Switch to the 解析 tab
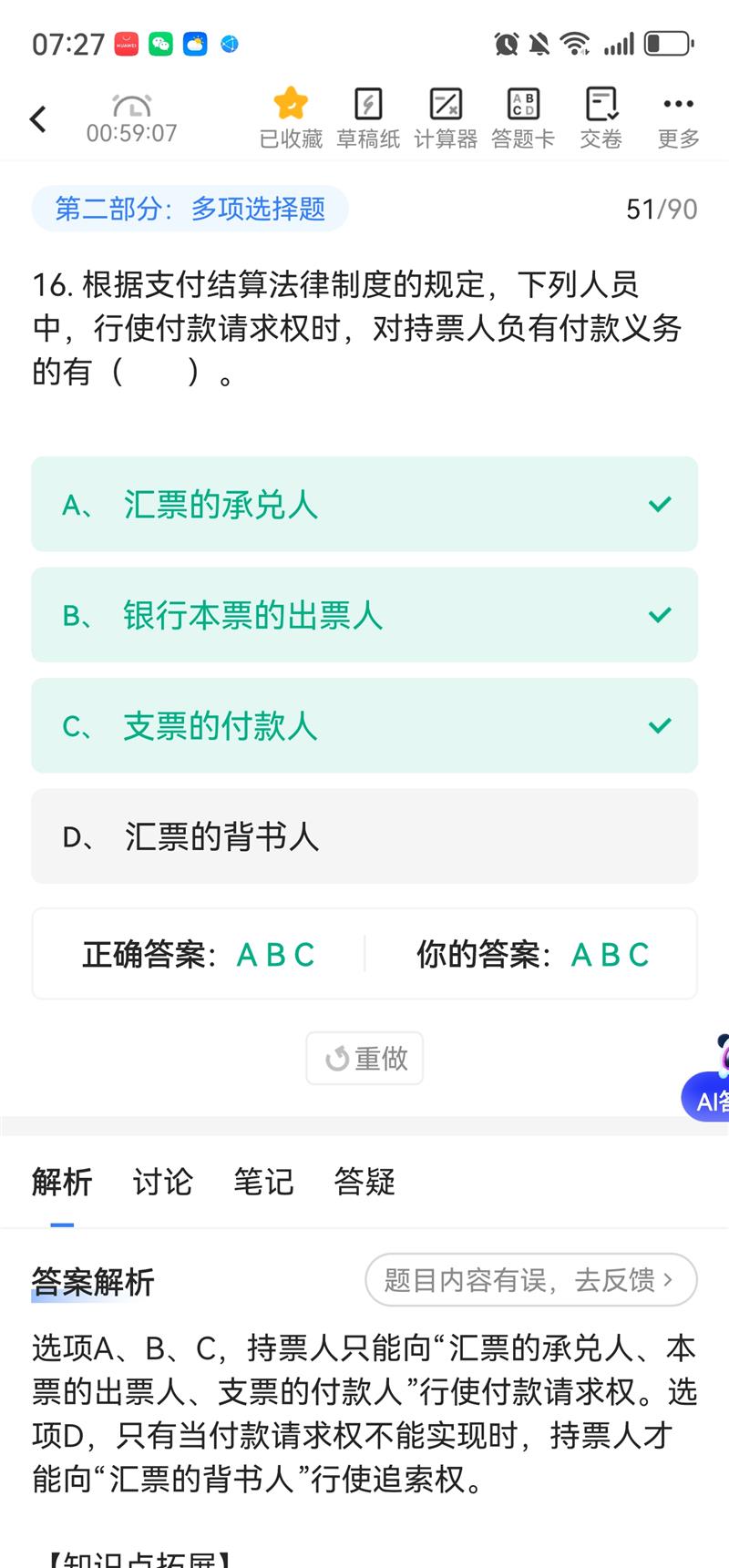Screen dimensions: 729x1568 coord(62,1182)
